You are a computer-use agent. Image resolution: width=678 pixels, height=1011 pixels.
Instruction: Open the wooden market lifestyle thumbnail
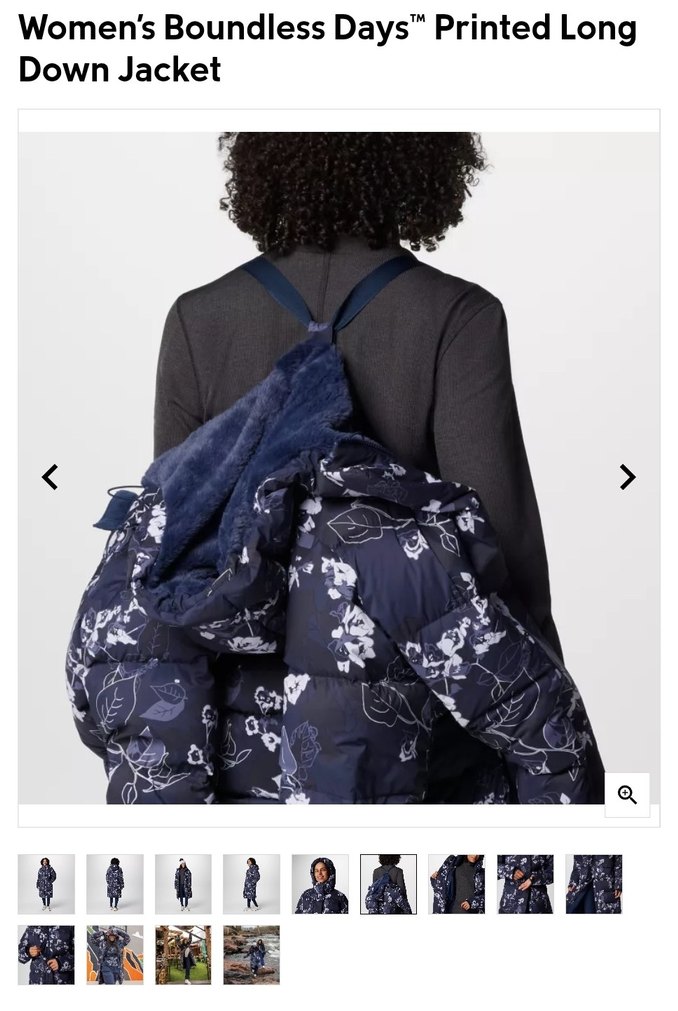[183, 955]
